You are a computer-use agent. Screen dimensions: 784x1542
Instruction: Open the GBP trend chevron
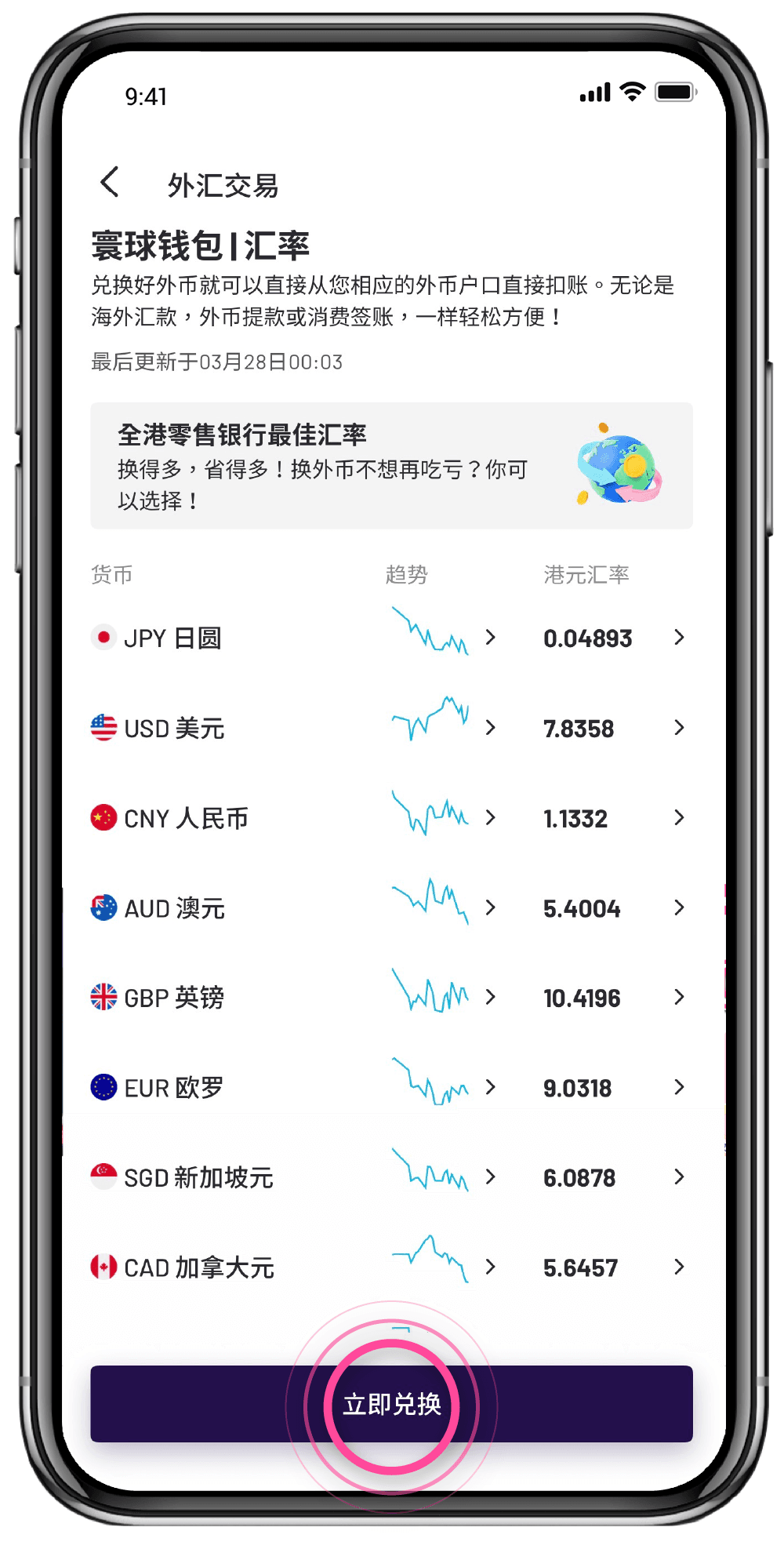[x=492, y=998]
